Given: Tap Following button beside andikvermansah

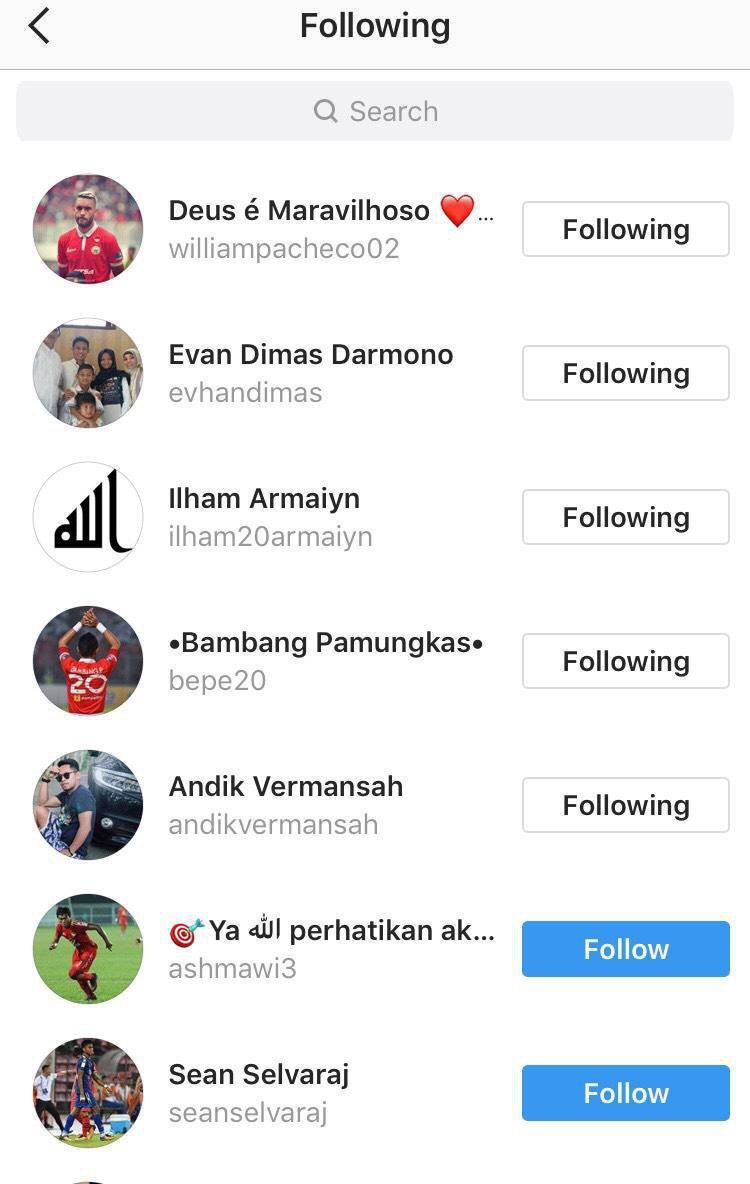Looking at the screenshot, I should tap(625, 805).
